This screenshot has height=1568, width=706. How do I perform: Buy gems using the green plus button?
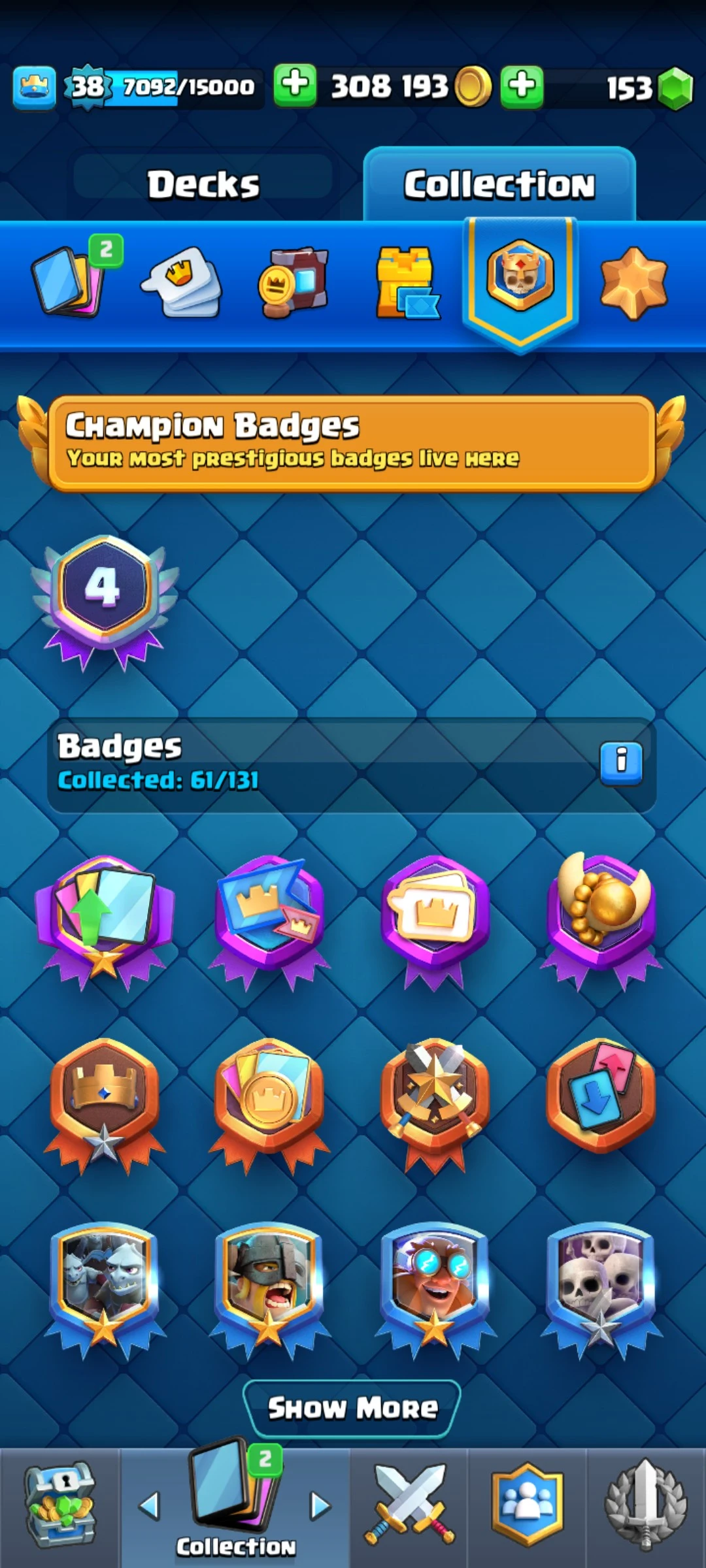[522, 86]
